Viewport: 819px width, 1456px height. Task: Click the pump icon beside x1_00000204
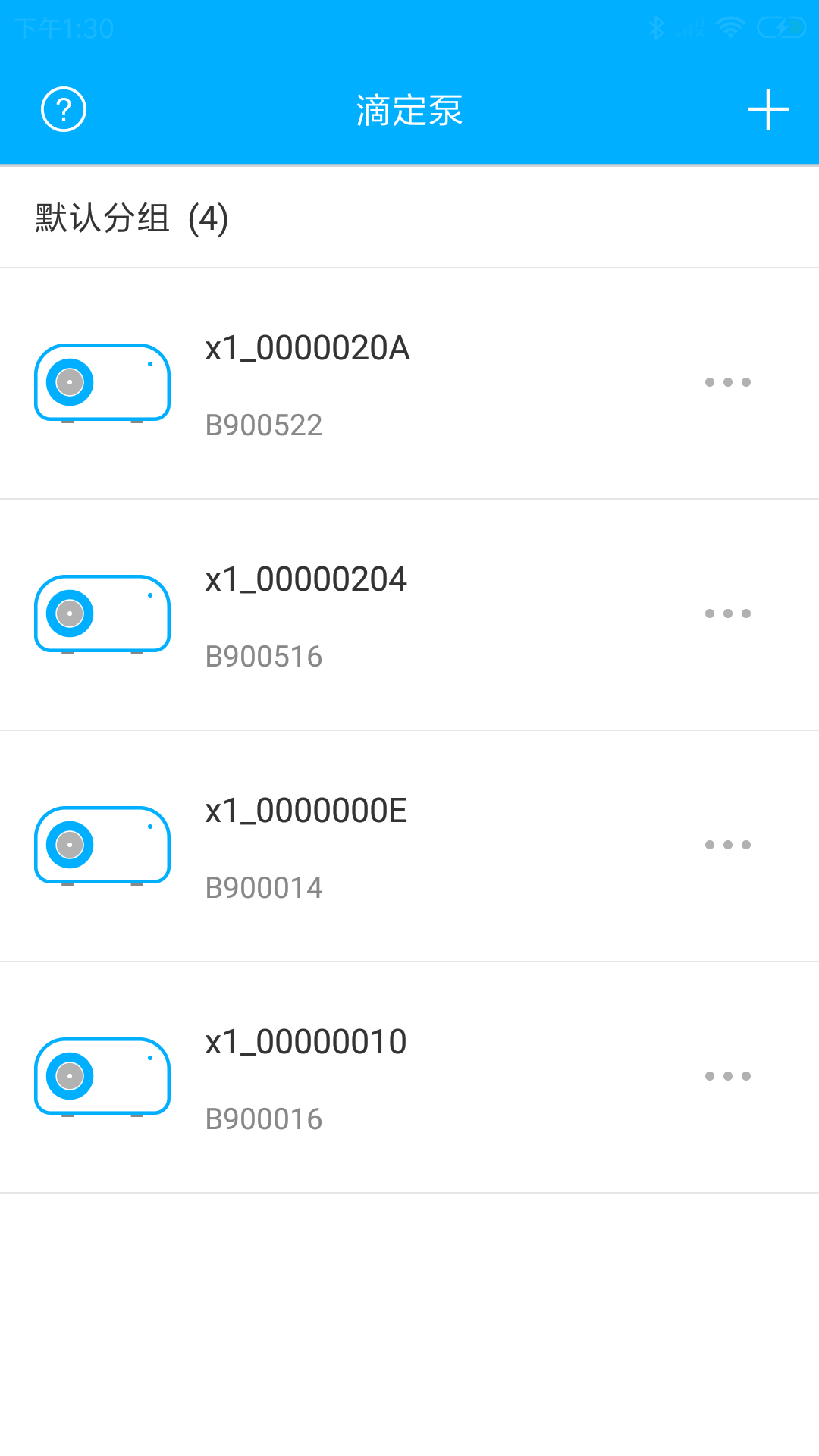[102, 614]
